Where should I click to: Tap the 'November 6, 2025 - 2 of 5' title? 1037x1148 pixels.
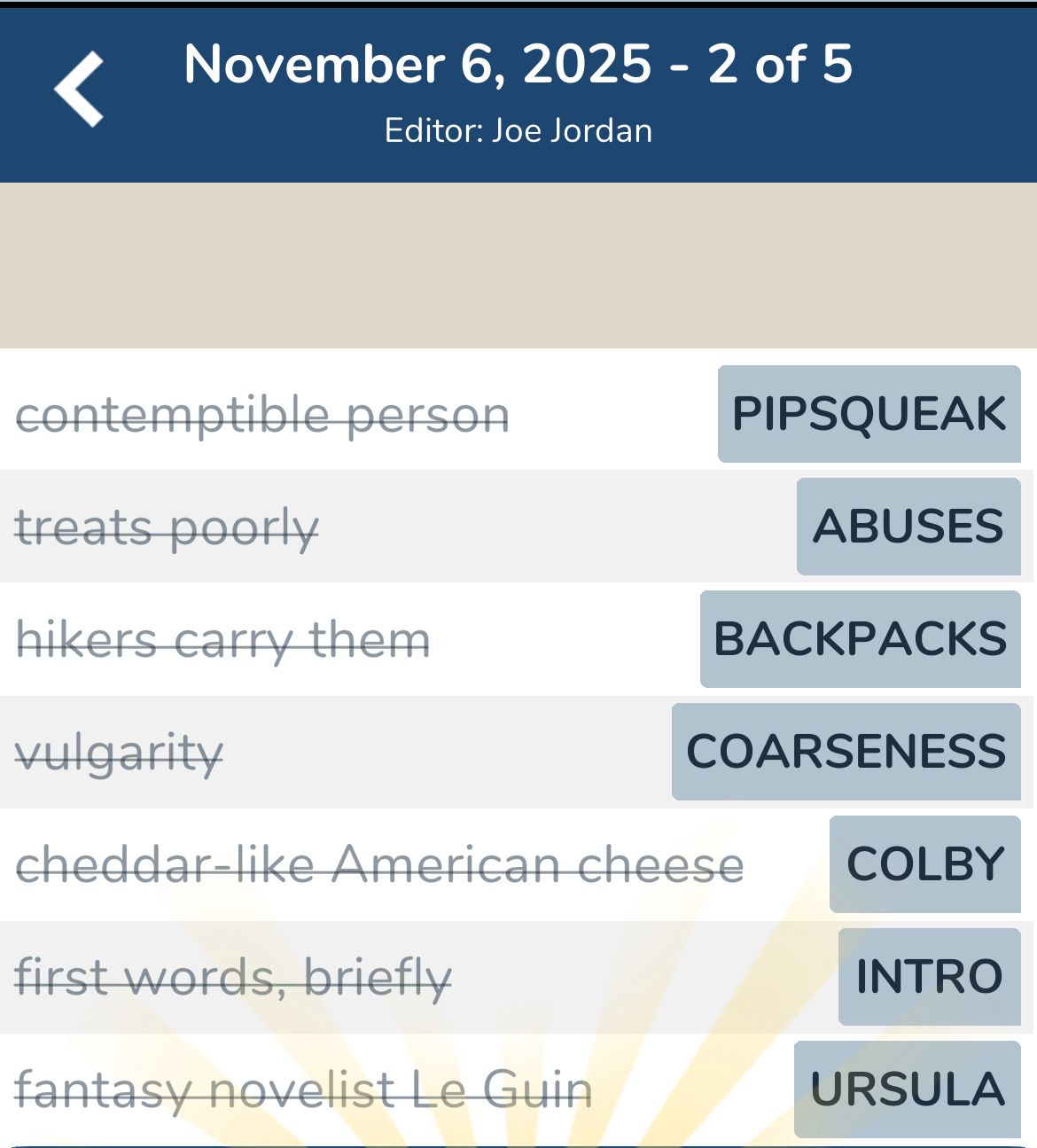pos(518,65)
